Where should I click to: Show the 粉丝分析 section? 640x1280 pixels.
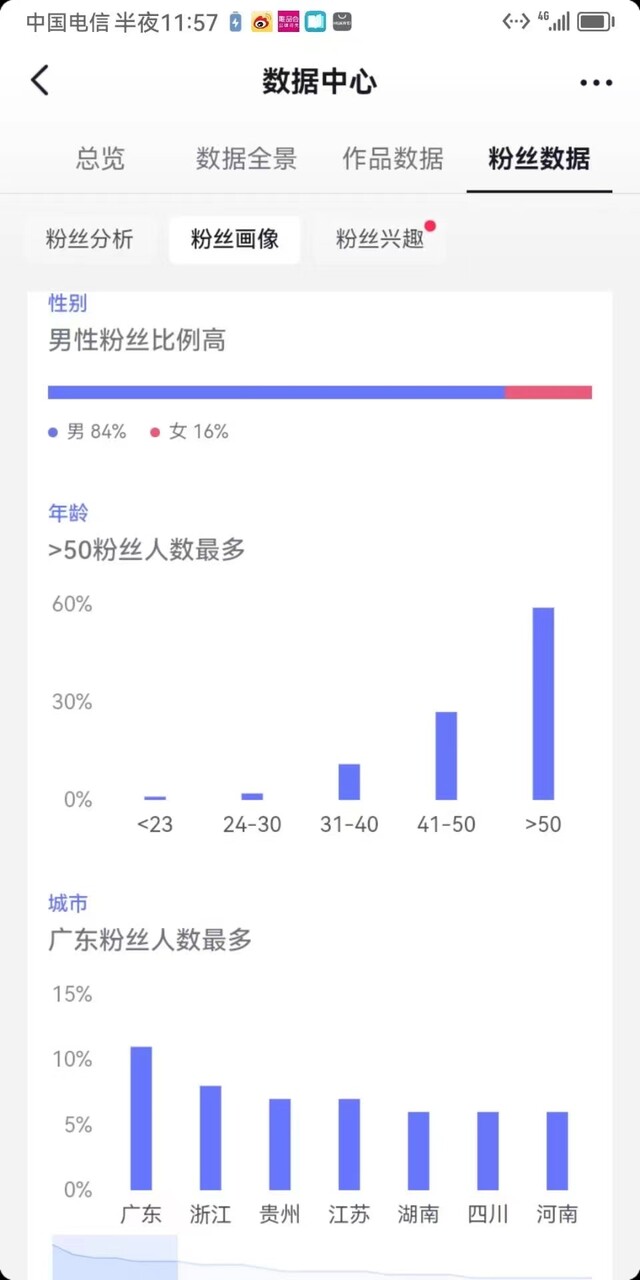pyautogui.click(x=89, y=239)
